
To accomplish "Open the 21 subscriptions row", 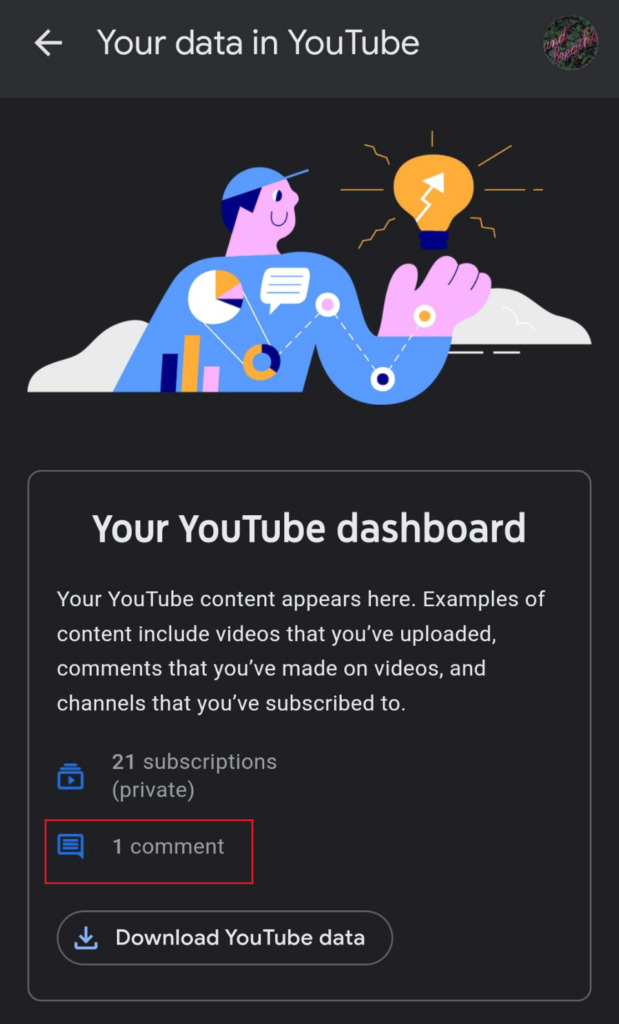I will [193, 775].
